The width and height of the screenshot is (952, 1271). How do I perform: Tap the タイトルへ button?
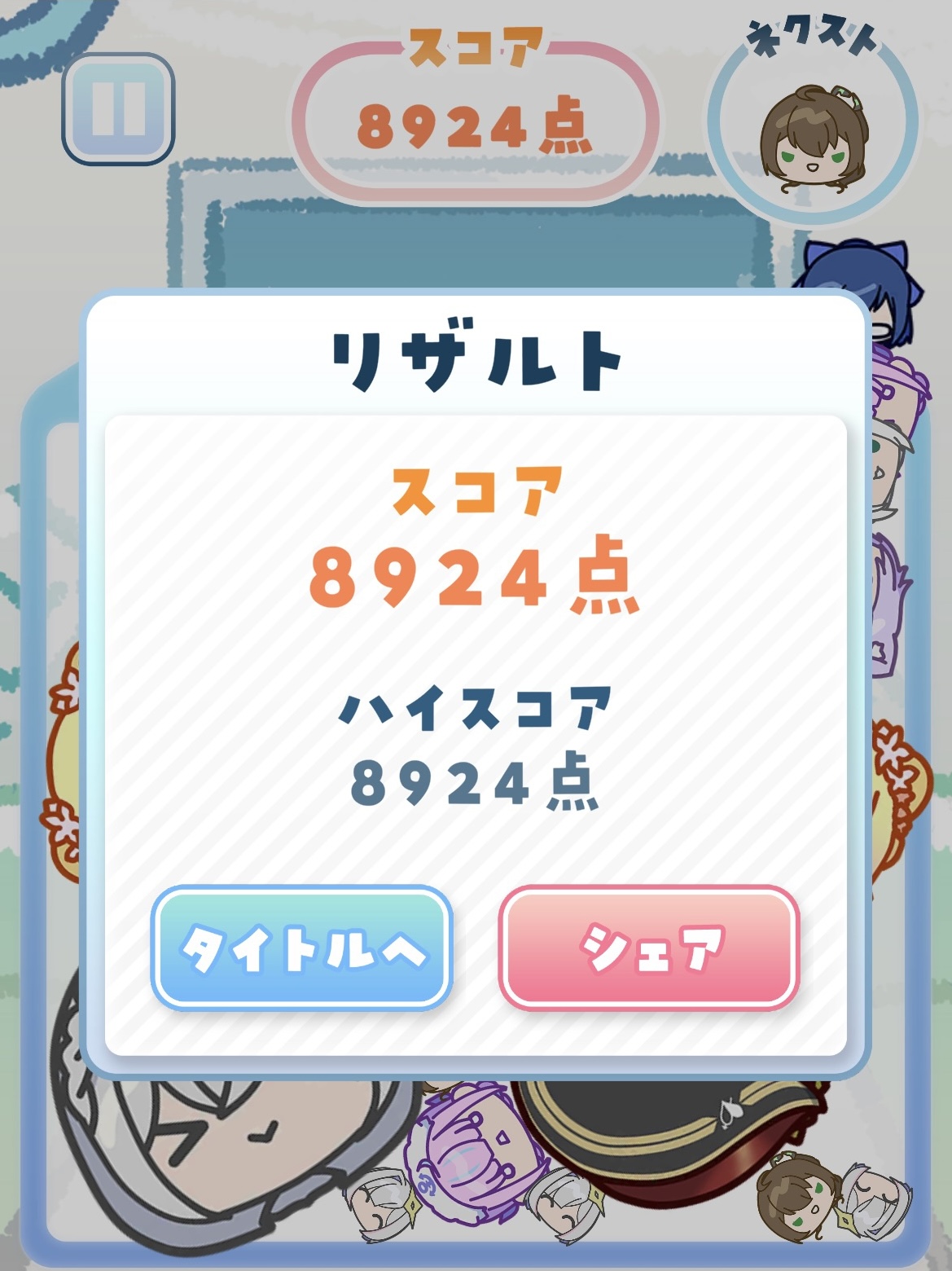(301, 948)
